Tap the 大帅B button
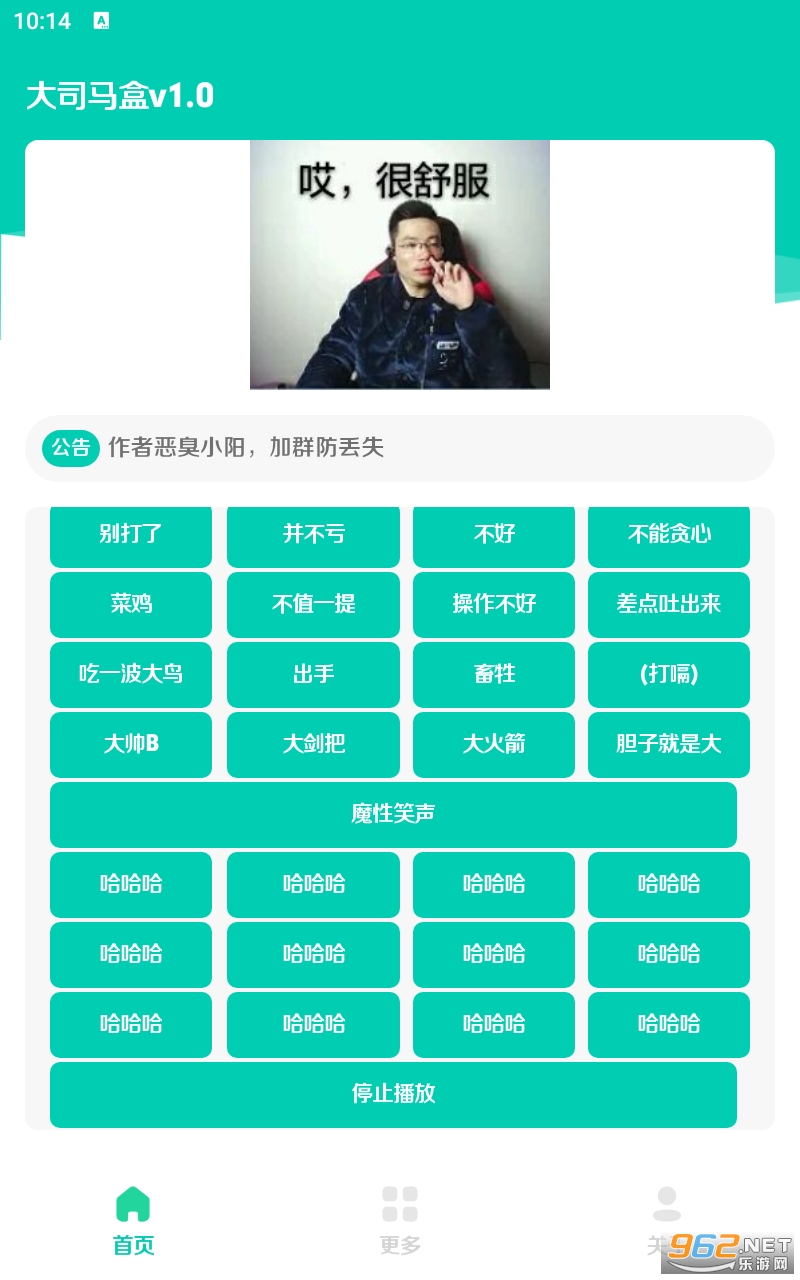 pyautogui.click(x=131, y=744)
